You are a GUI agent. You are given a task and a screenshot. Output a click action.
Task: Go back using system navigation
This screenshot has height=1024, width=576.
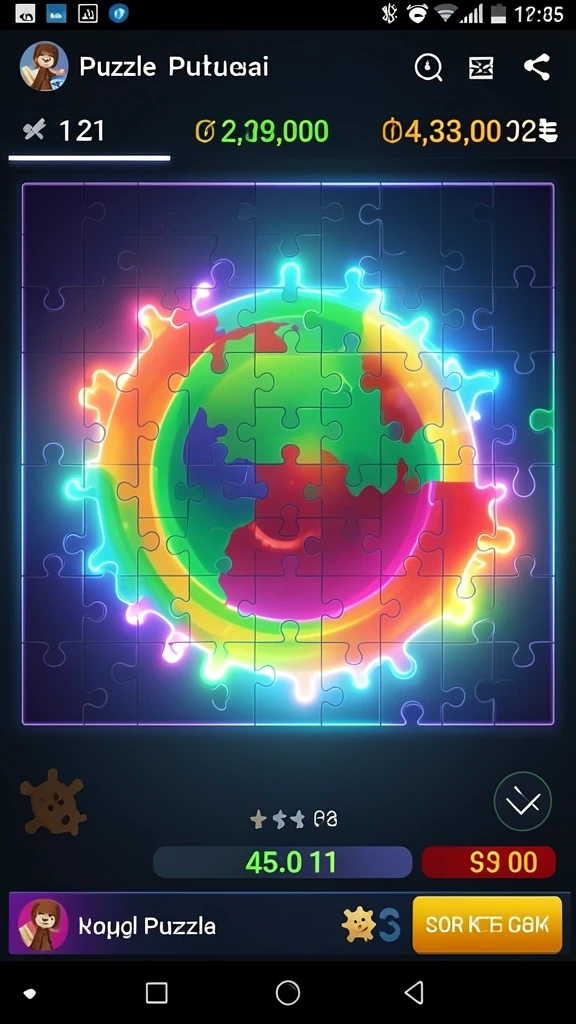click(414, 993)
